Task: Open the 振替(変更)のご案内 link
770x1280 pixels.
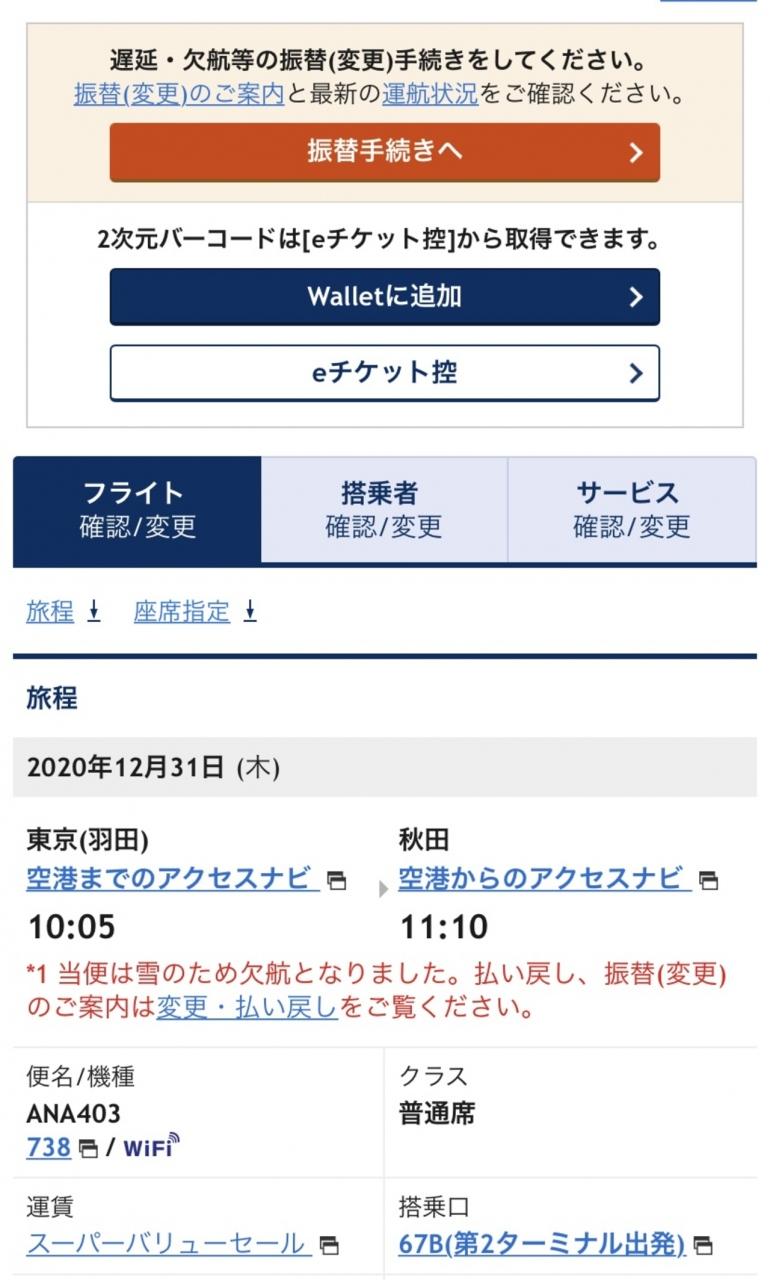Action: 179,95
